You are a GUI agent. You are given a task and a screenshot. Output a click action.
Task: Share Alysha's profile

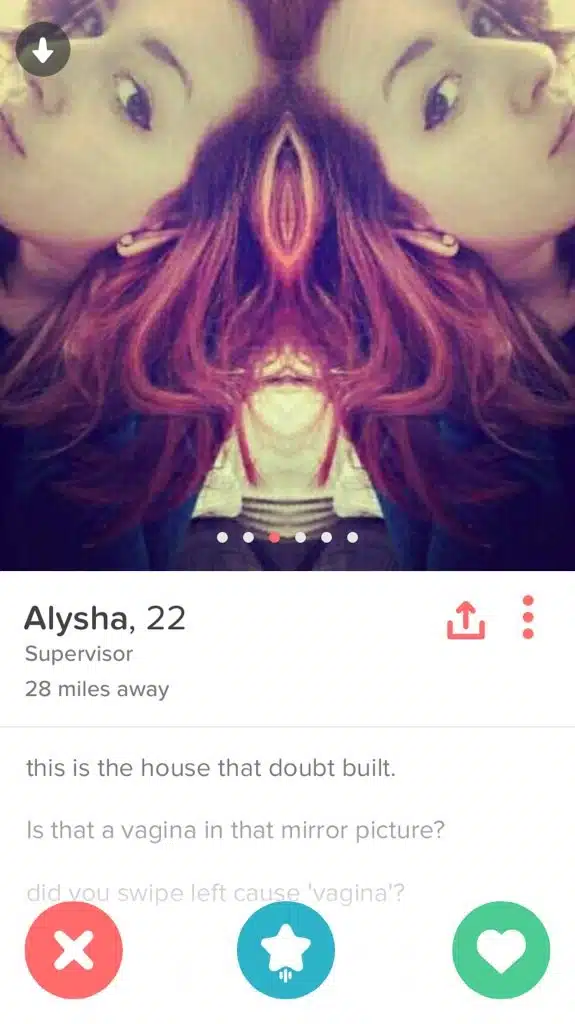[x=466, y=620]
